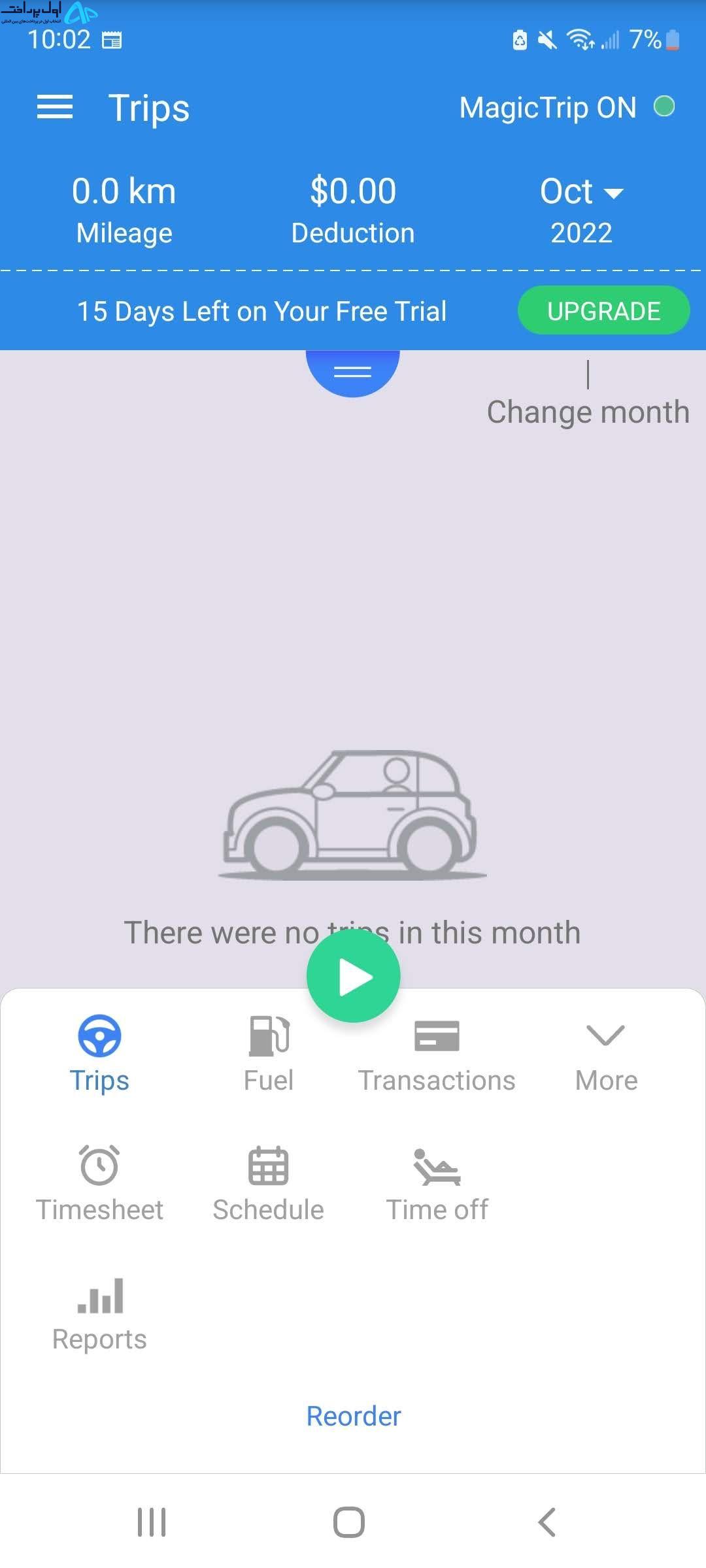This screenshot has height=1568, width=706.
Task: Go to Transactions
Action: 437,1053
